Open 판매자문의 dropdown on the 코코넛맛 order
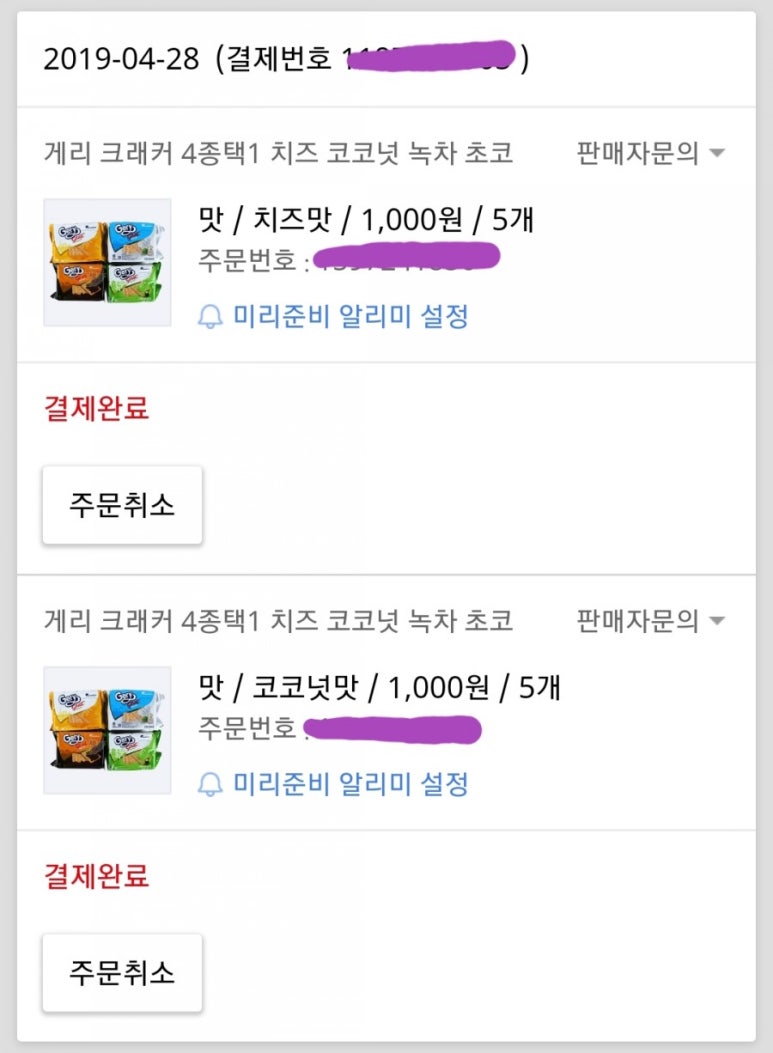Viewport: 773px width, 1053px height. click(650, 621)
